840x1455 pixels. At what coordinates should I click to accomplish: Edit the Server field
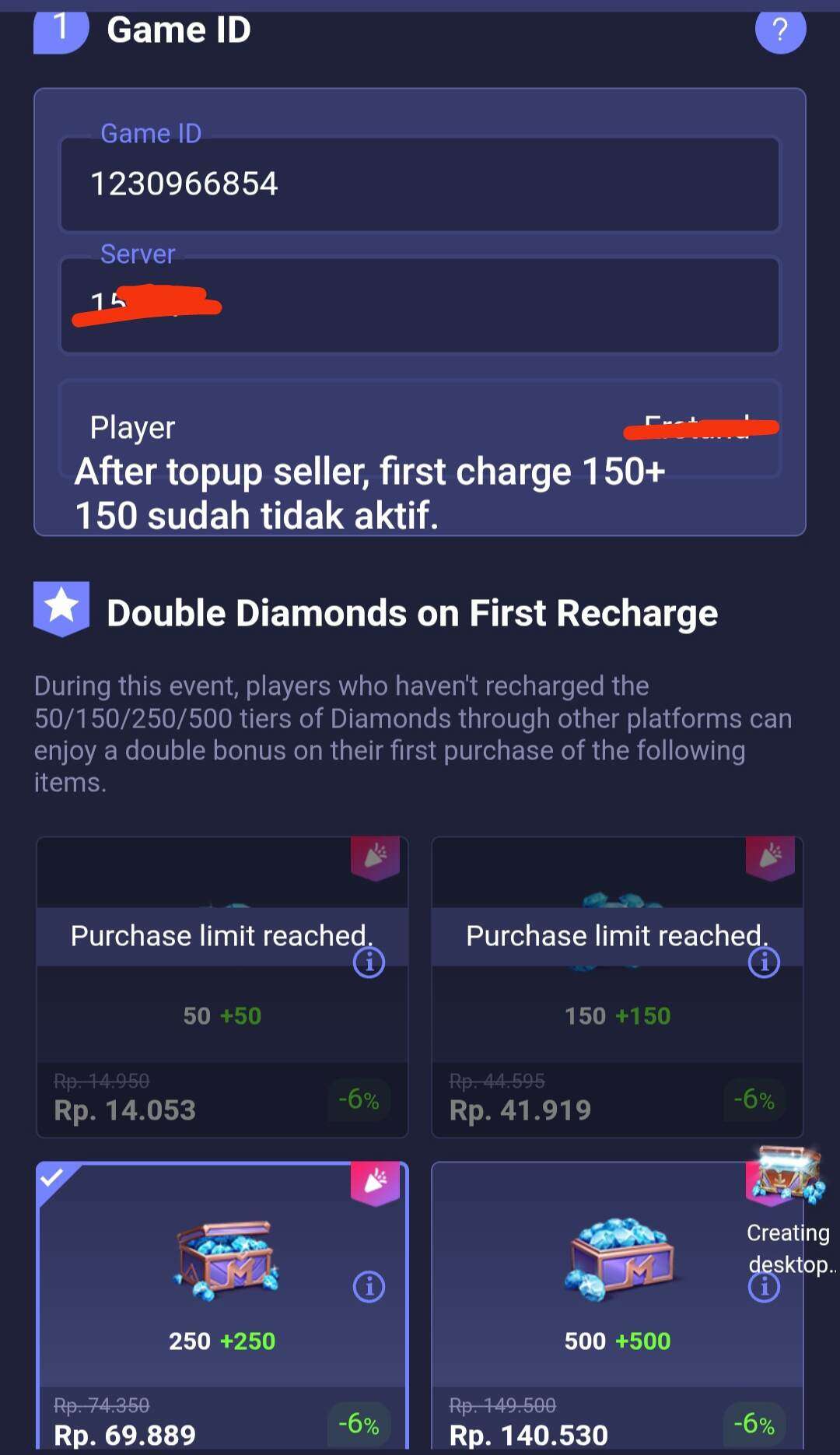[420, 305]
